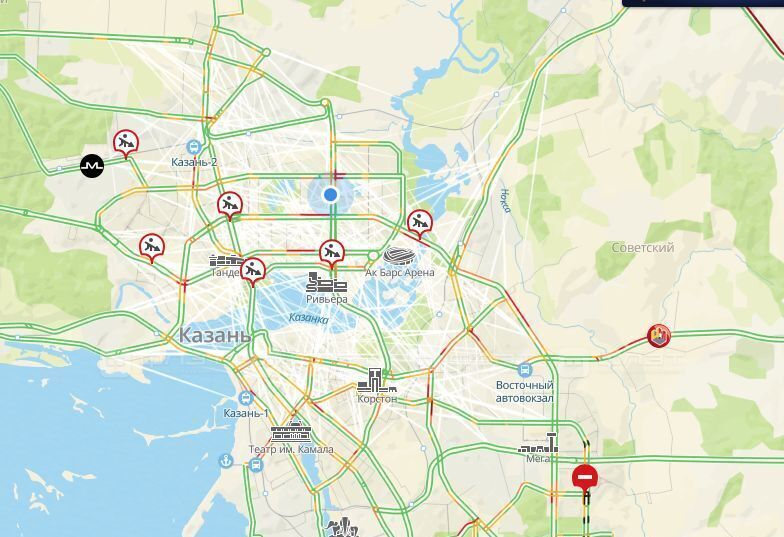Tap the traffic incident marker below Советский

[658, 335]
